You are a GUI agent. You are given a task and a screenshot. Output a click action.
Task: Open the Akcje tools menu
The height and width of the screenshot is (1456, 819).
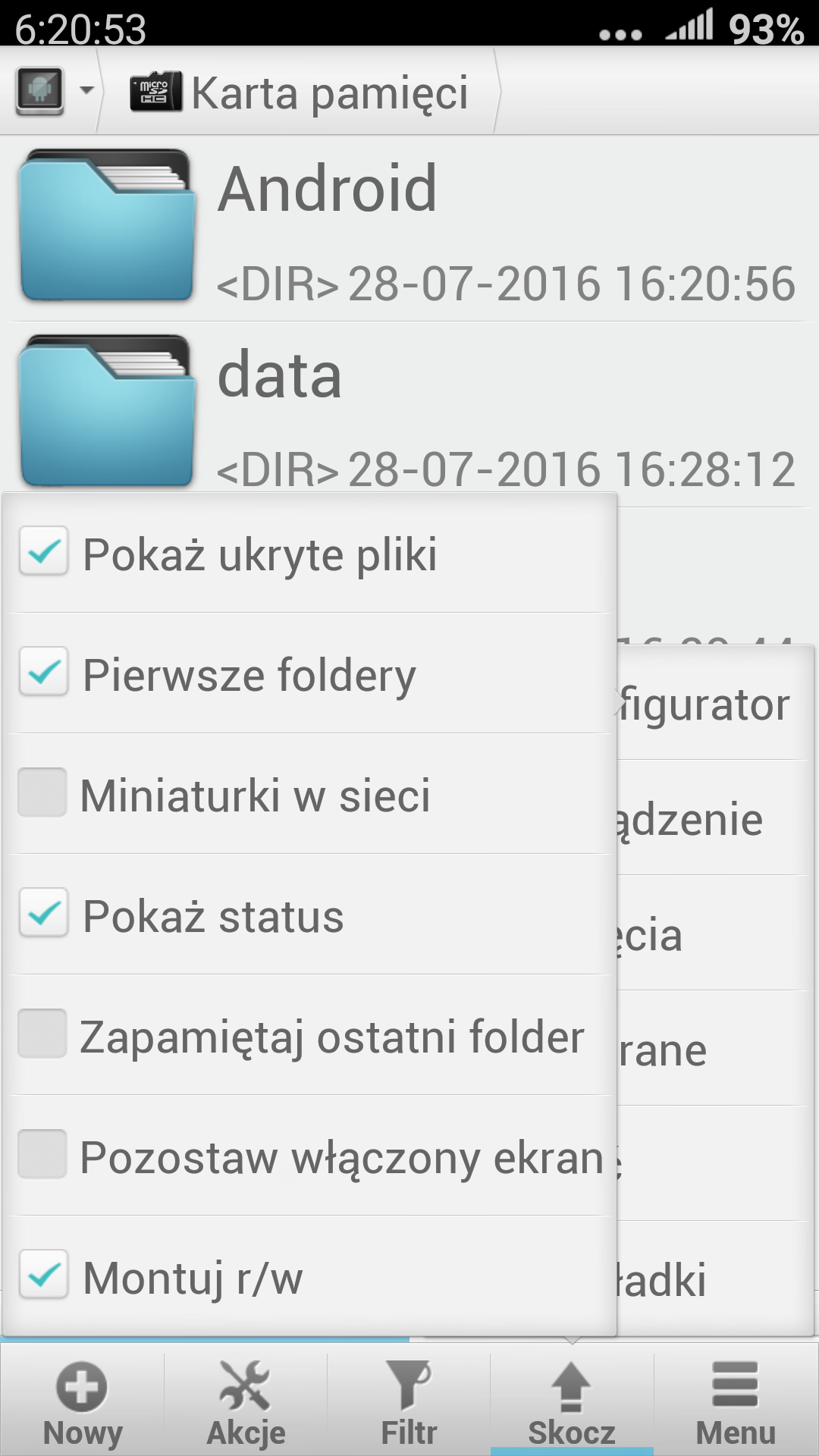(x=246, y=1403)
